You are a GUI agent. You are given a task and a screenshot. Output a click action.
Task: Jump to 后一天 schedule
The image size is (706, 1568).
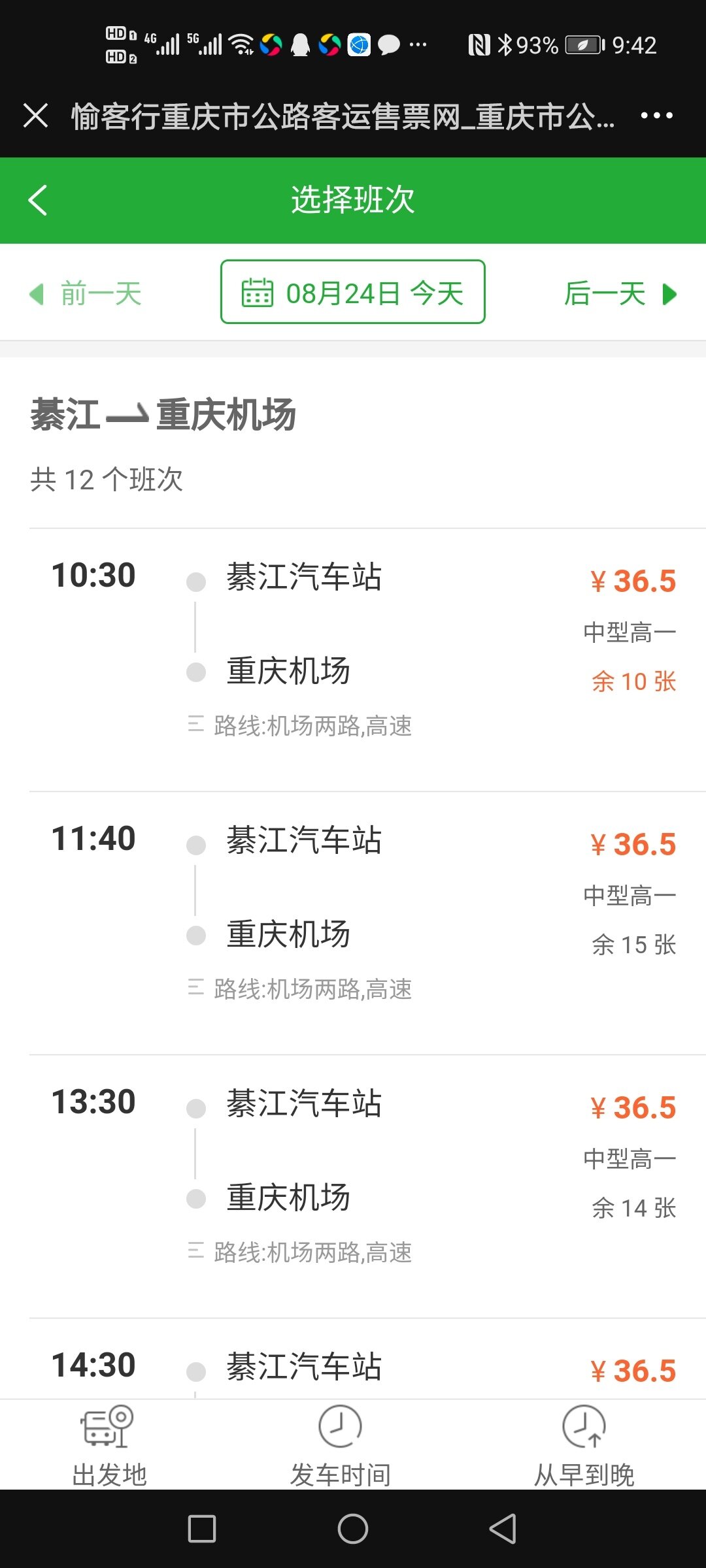[x=620, y=293]
